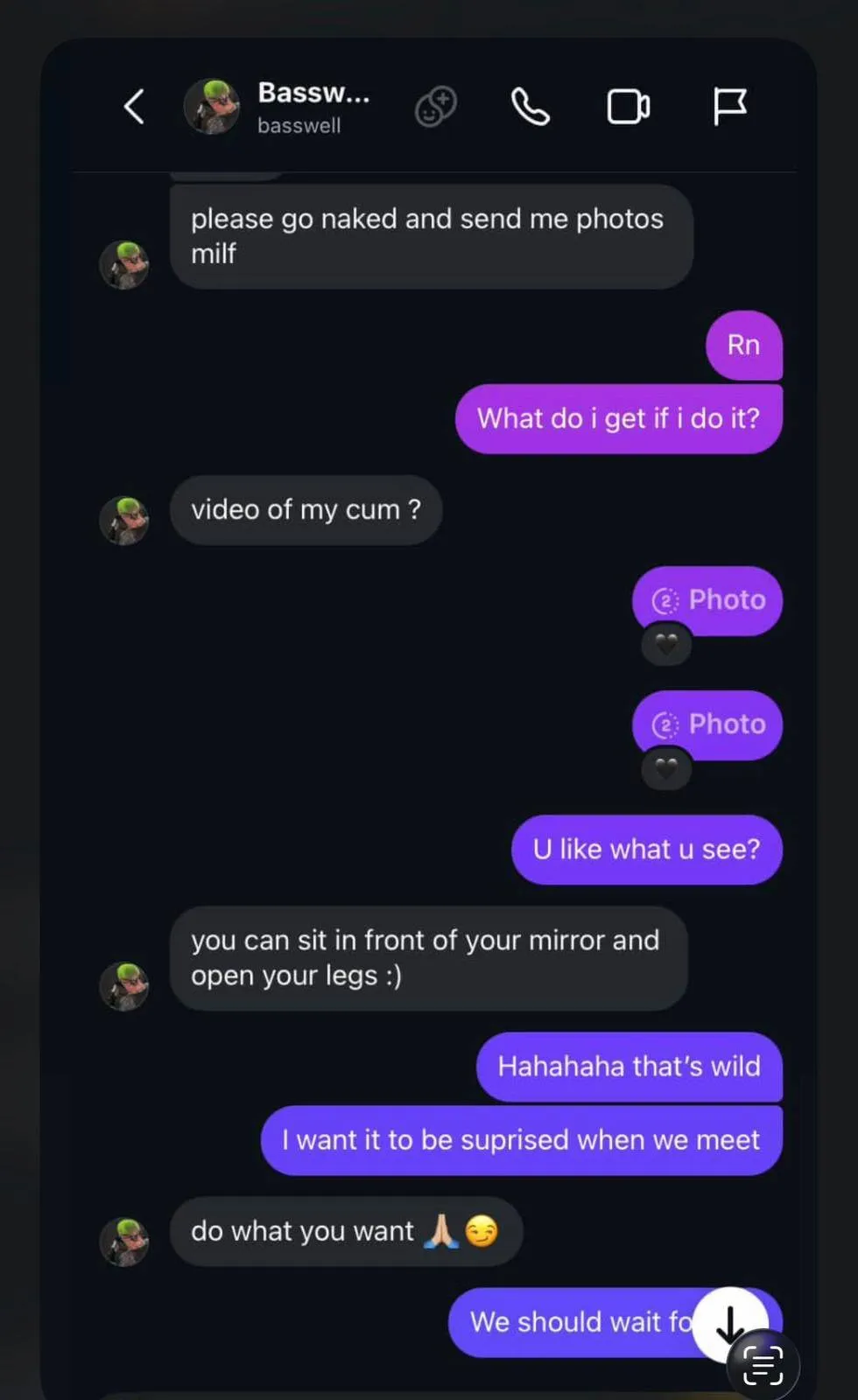Open the scan text icon
The height and width of the screenshot is (1400, 858).
point(763,1365)
